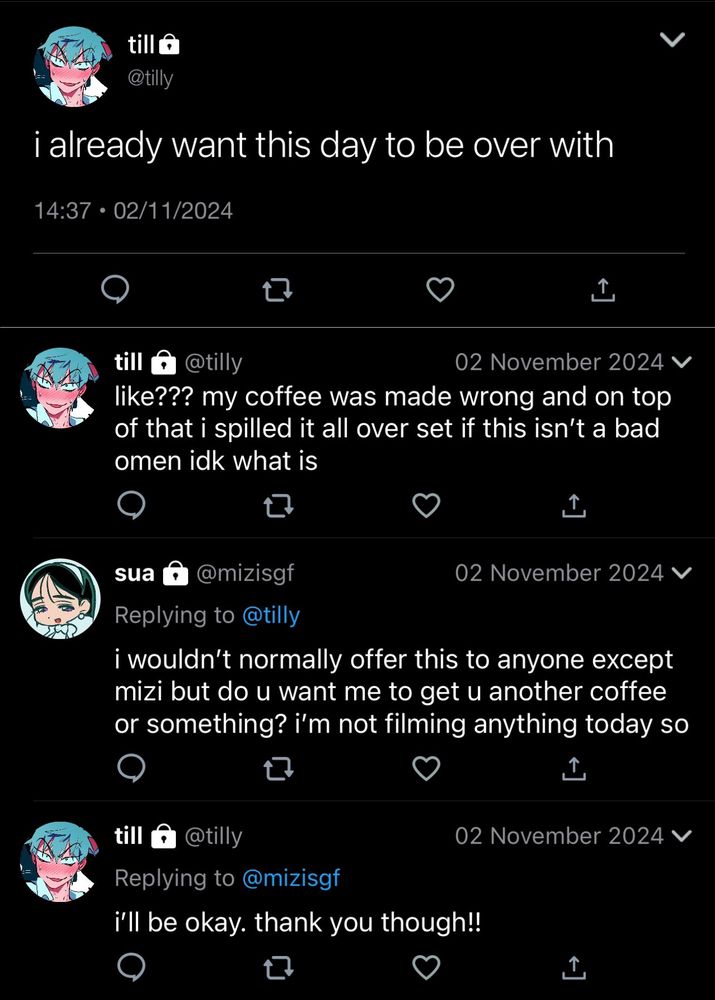Open the @tilly link in sua's reply
715x1000 pixels.
[x=270, y=615]
